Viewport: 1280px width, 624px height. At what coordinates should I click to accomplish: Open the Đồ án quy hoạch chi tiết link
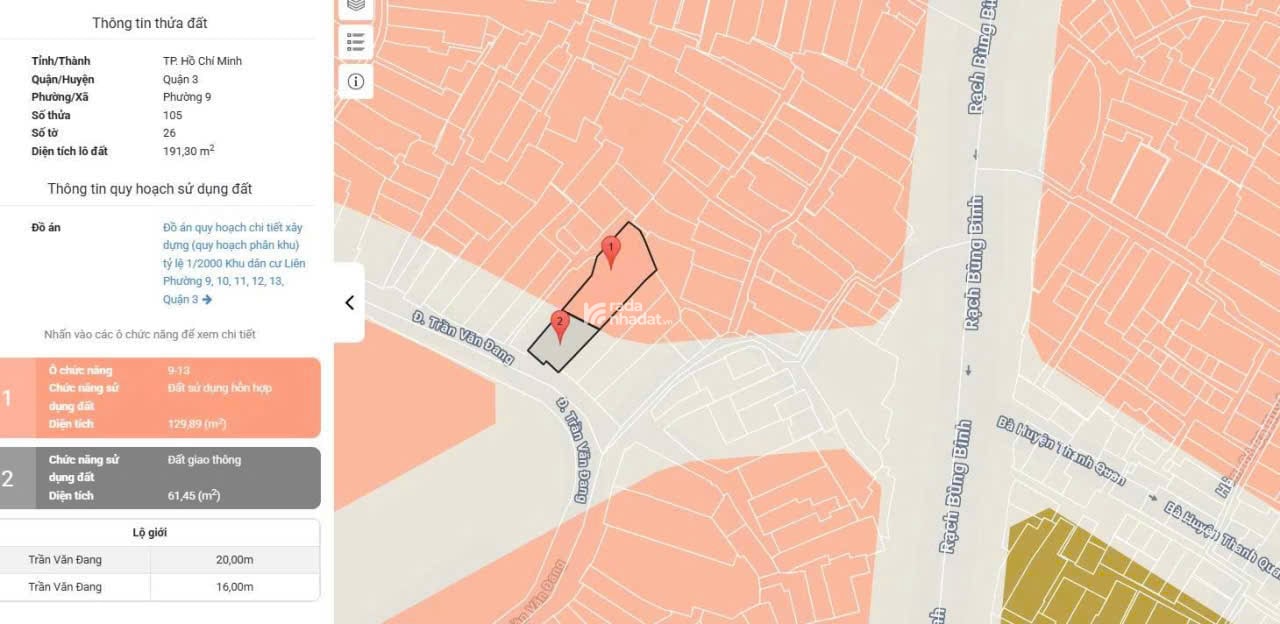[x=234, y=263]
